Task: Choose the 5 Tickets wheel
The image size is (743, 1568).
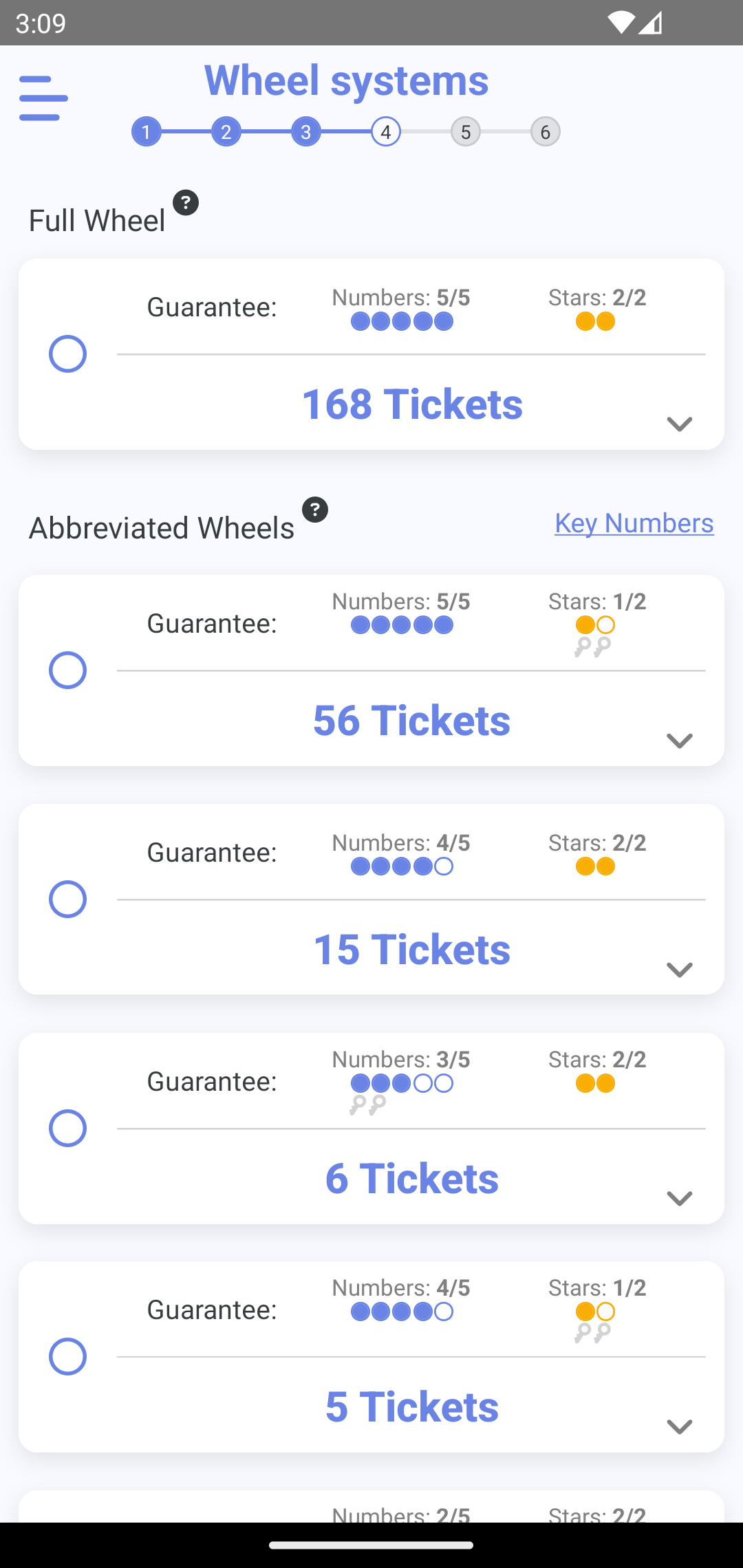Action: (67, 1357)
